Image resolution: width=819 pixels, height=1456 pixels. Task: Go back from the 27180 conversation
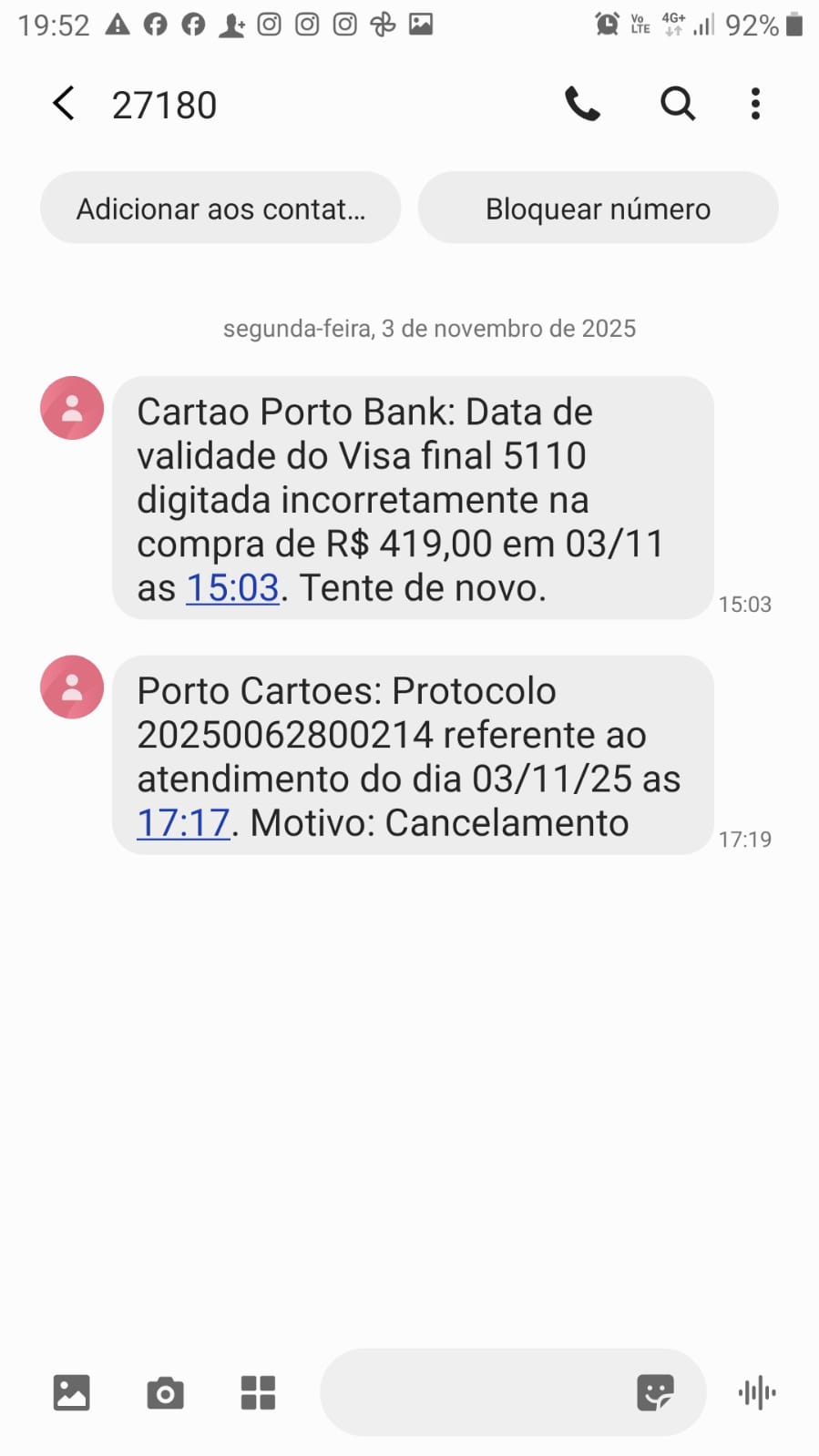(64, 104)
